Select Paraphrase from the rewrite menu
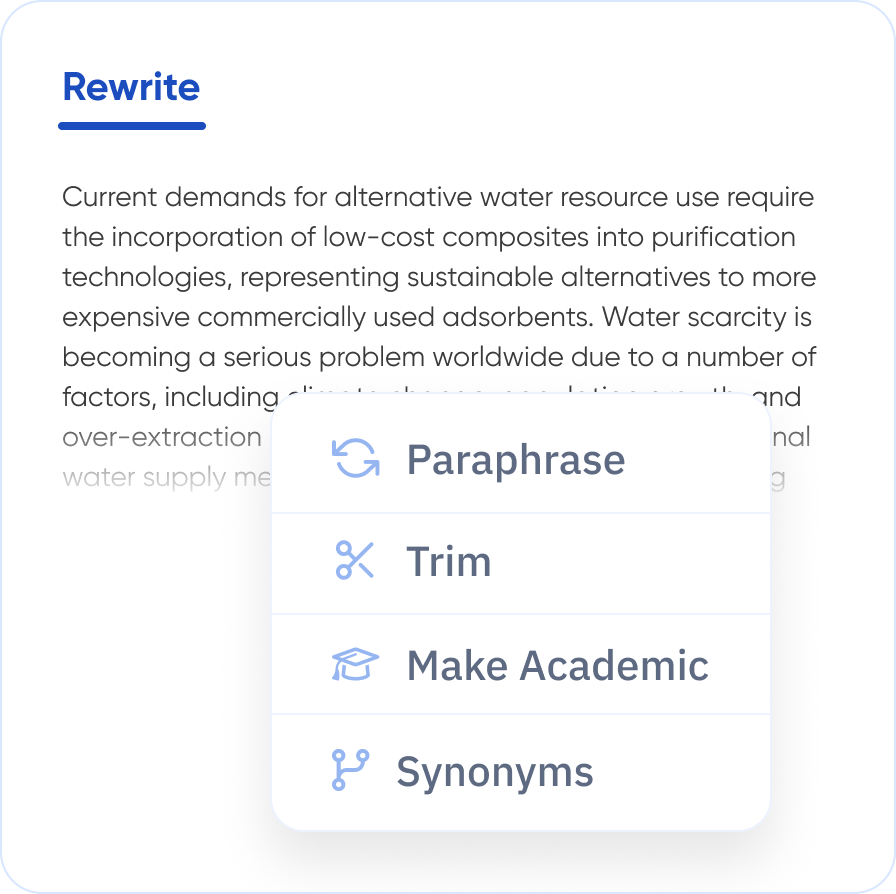The image size is (896, 894). pyautogui.click(x=515, y=460)
